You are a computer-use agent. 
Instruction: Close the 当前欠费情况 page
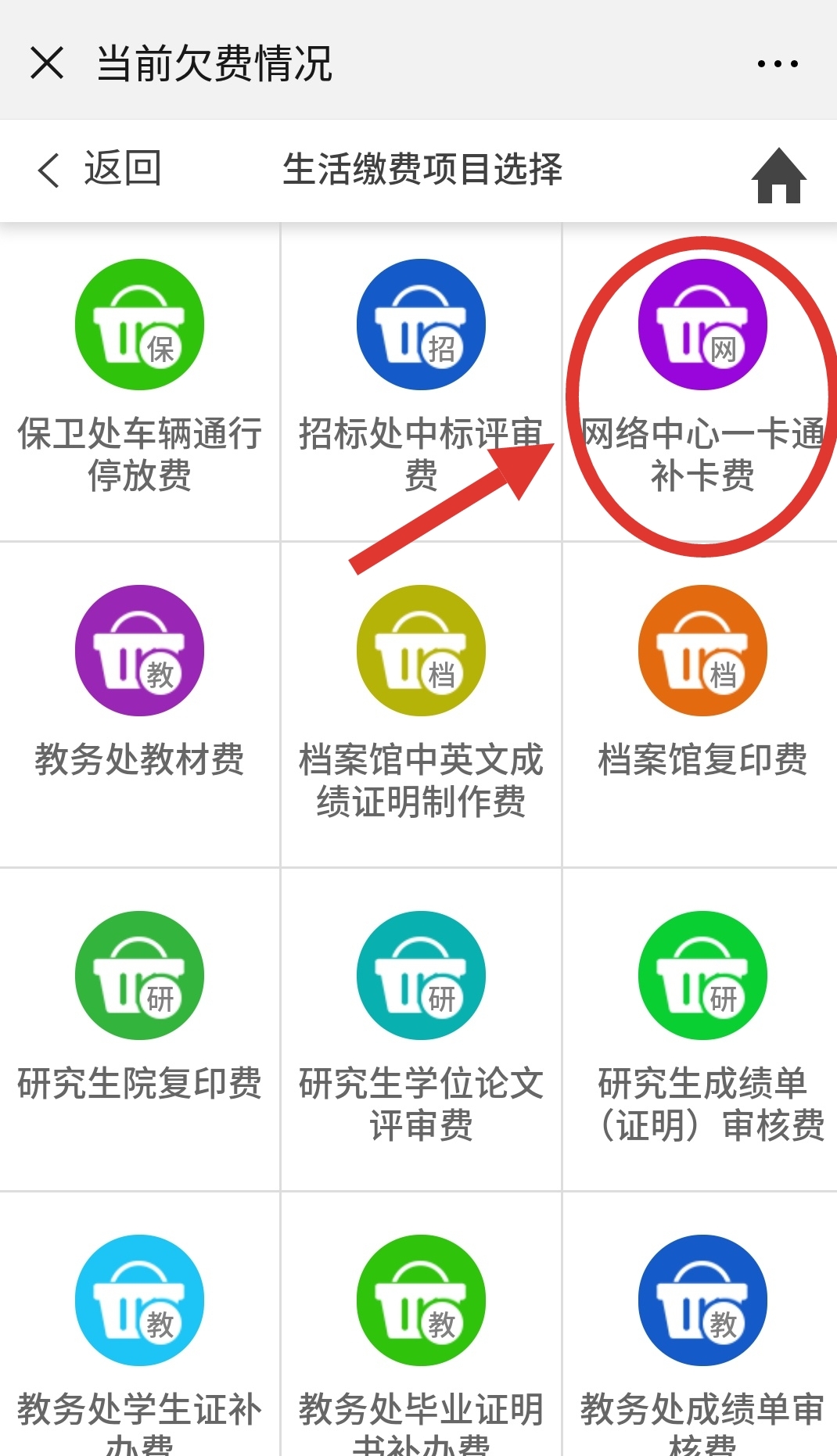coord(47,63)
